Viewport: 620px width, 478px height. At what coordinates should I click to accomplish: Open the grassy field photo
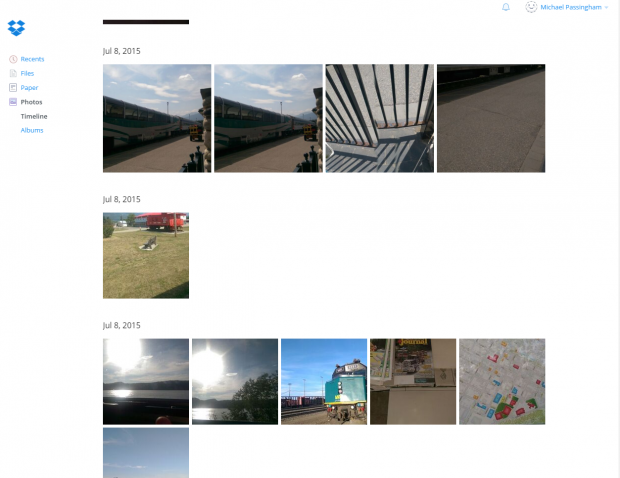pyautogui.click(x=146, y=255)
